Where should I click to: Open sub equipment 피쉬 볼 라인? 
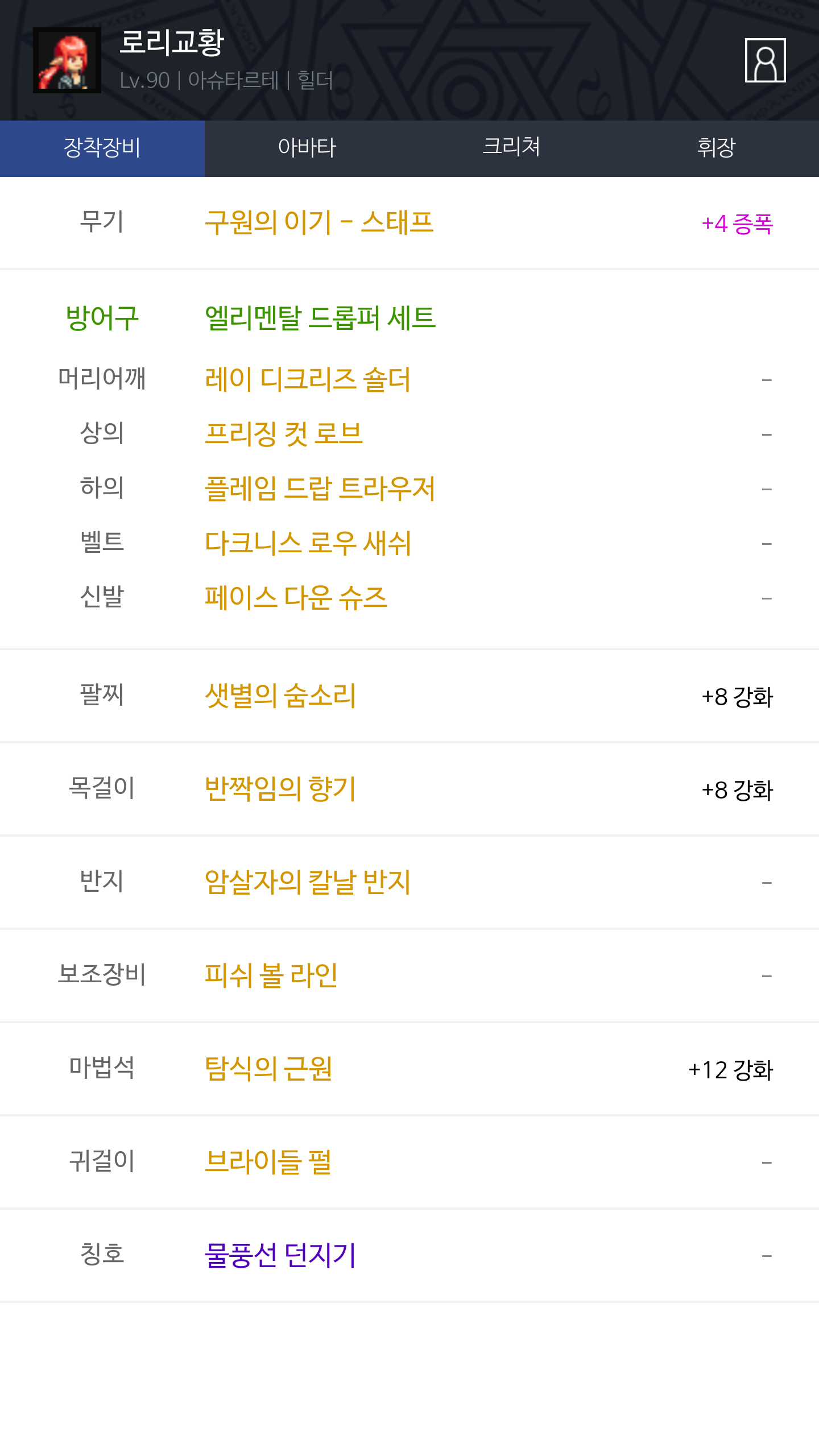(x=271, y=975)
